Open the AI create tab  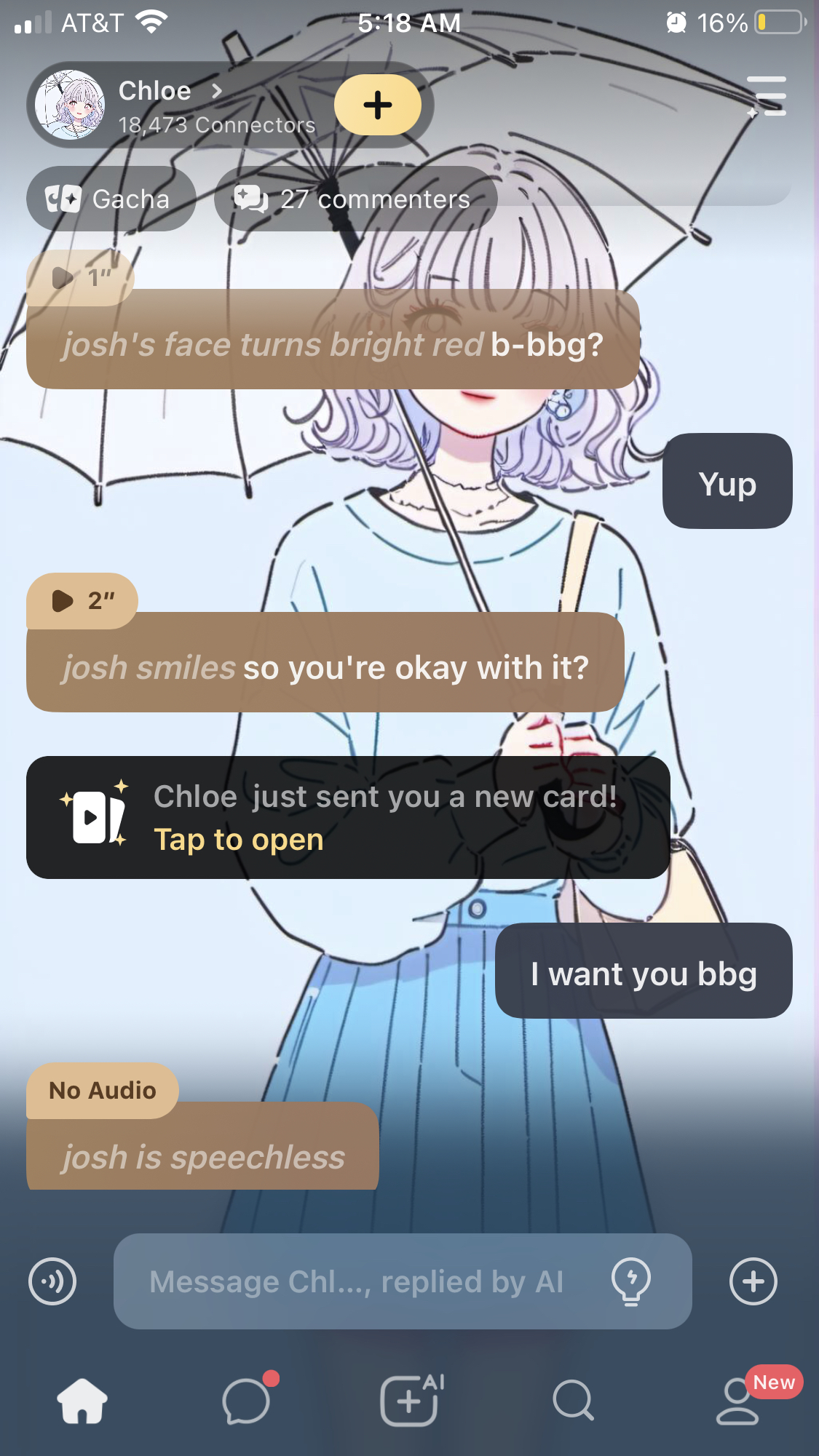click(x=410, y=1400)
